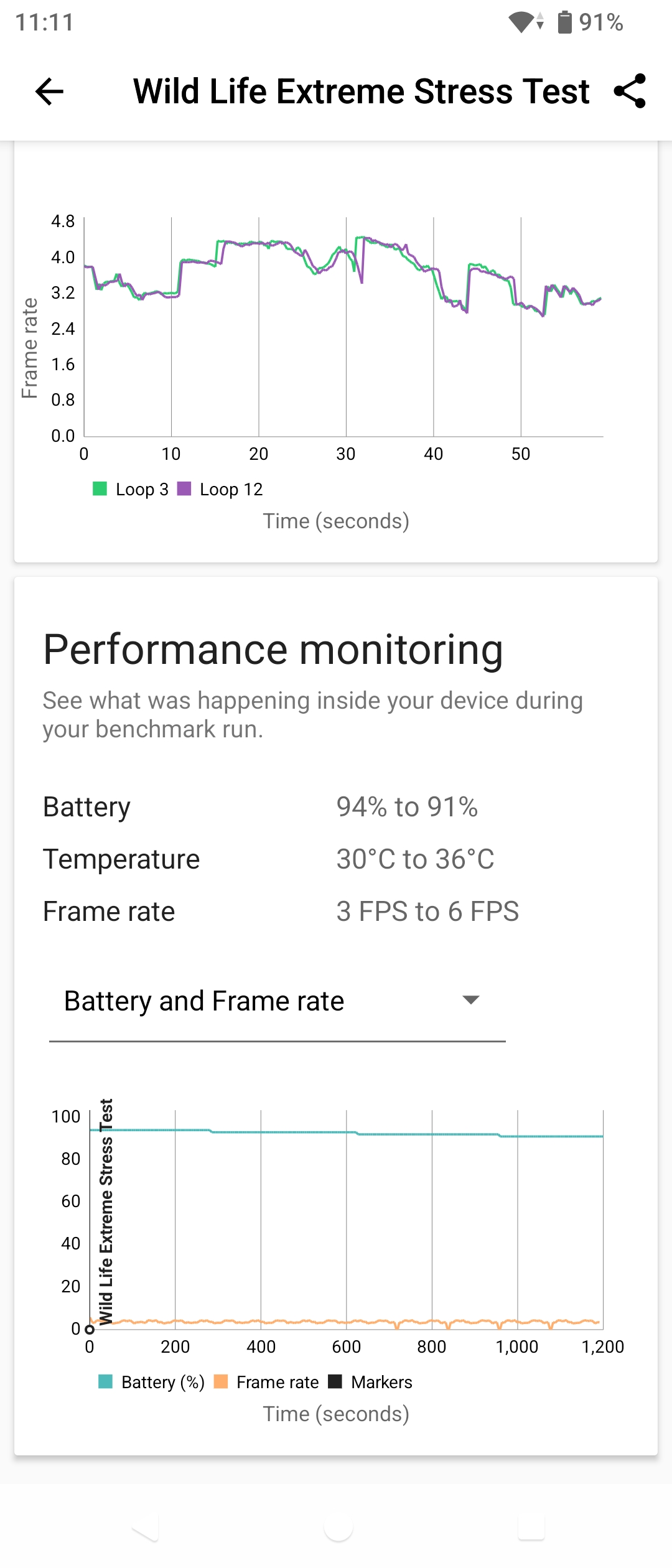Open the Battery and Frame rate dropdown
Viewport: 672px width, 1568px height.
(278, 1001)
